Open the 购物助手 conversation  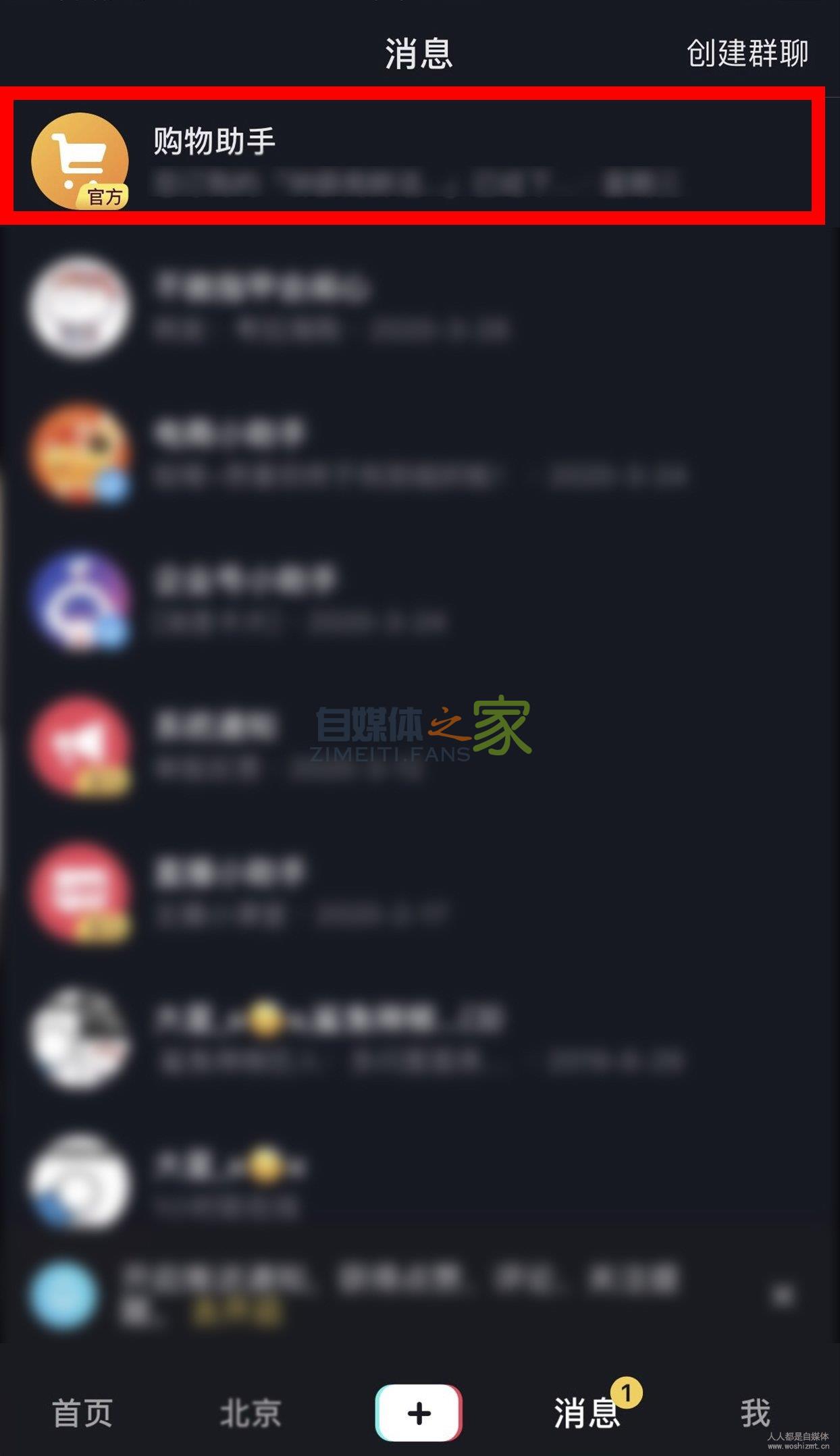pyautogui.click(x=412, y=157)
